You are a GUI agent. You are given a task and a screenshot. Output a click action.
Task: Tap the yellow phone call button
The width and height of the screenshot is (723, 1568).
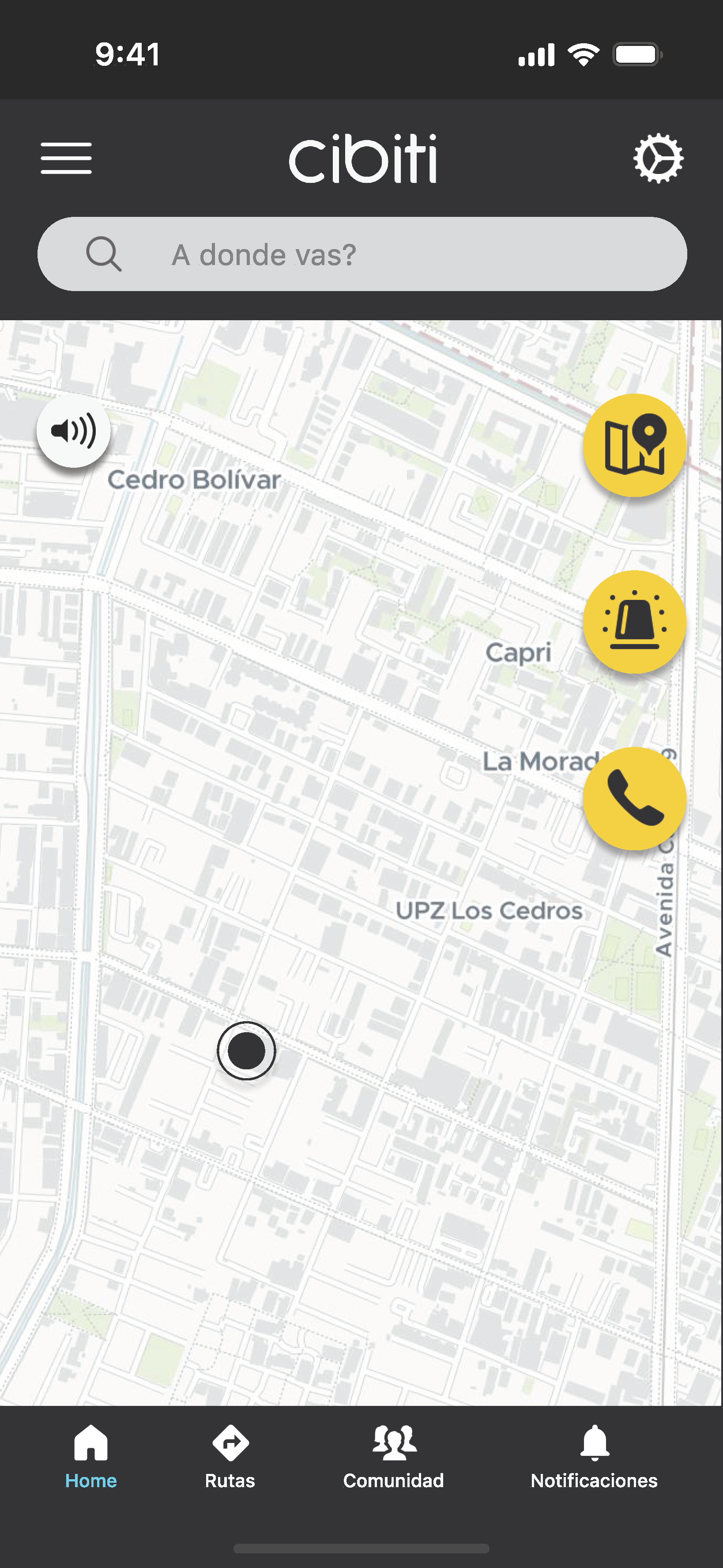(x=634, y=798)
